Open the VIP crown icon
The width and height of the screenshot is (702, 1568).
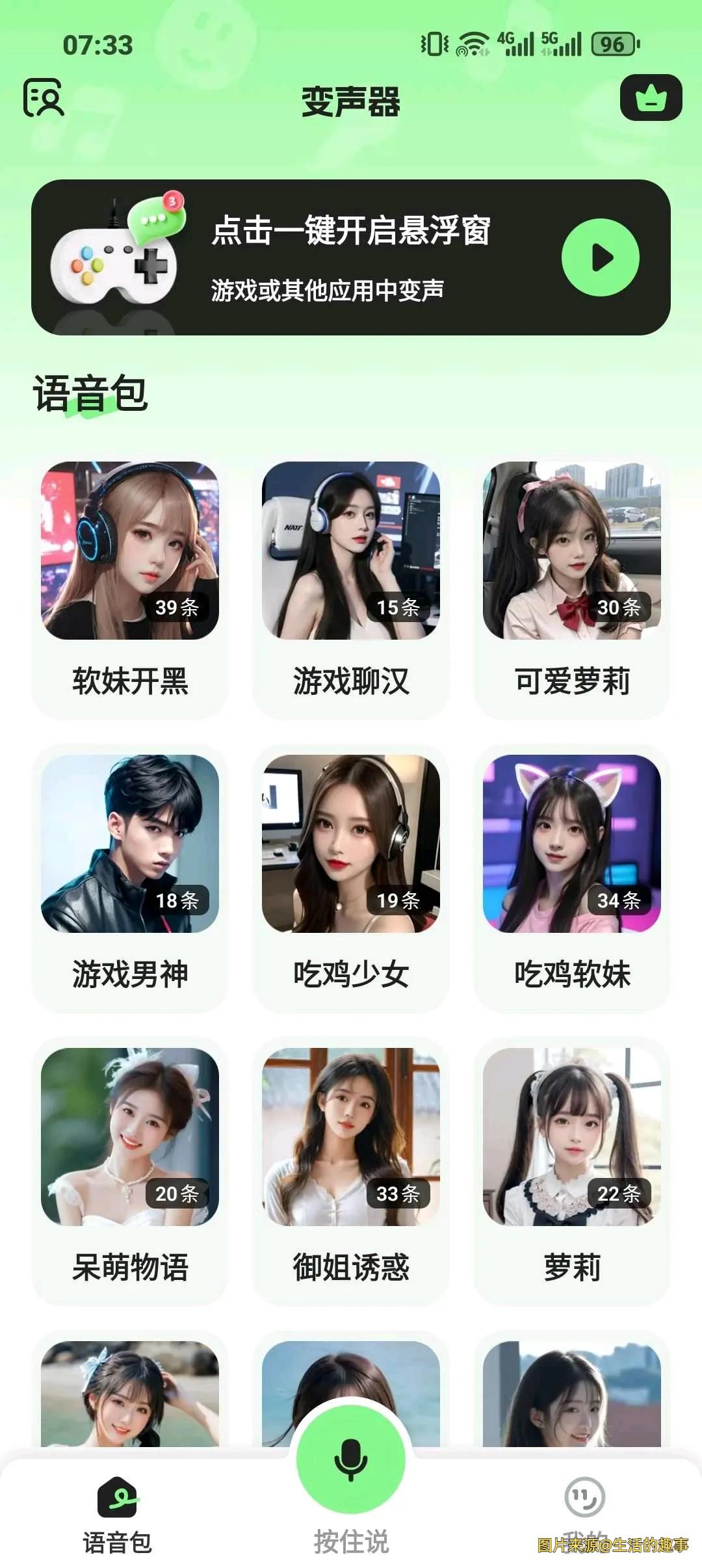[x=651, y=98]
